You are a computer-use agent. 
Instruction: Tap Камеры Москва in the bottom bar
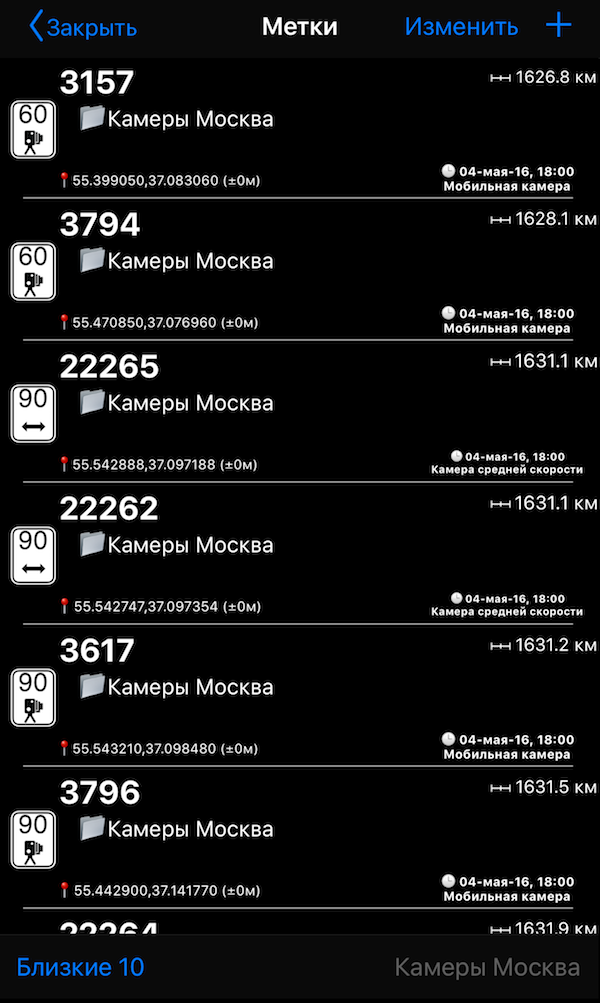click(487, 967)
